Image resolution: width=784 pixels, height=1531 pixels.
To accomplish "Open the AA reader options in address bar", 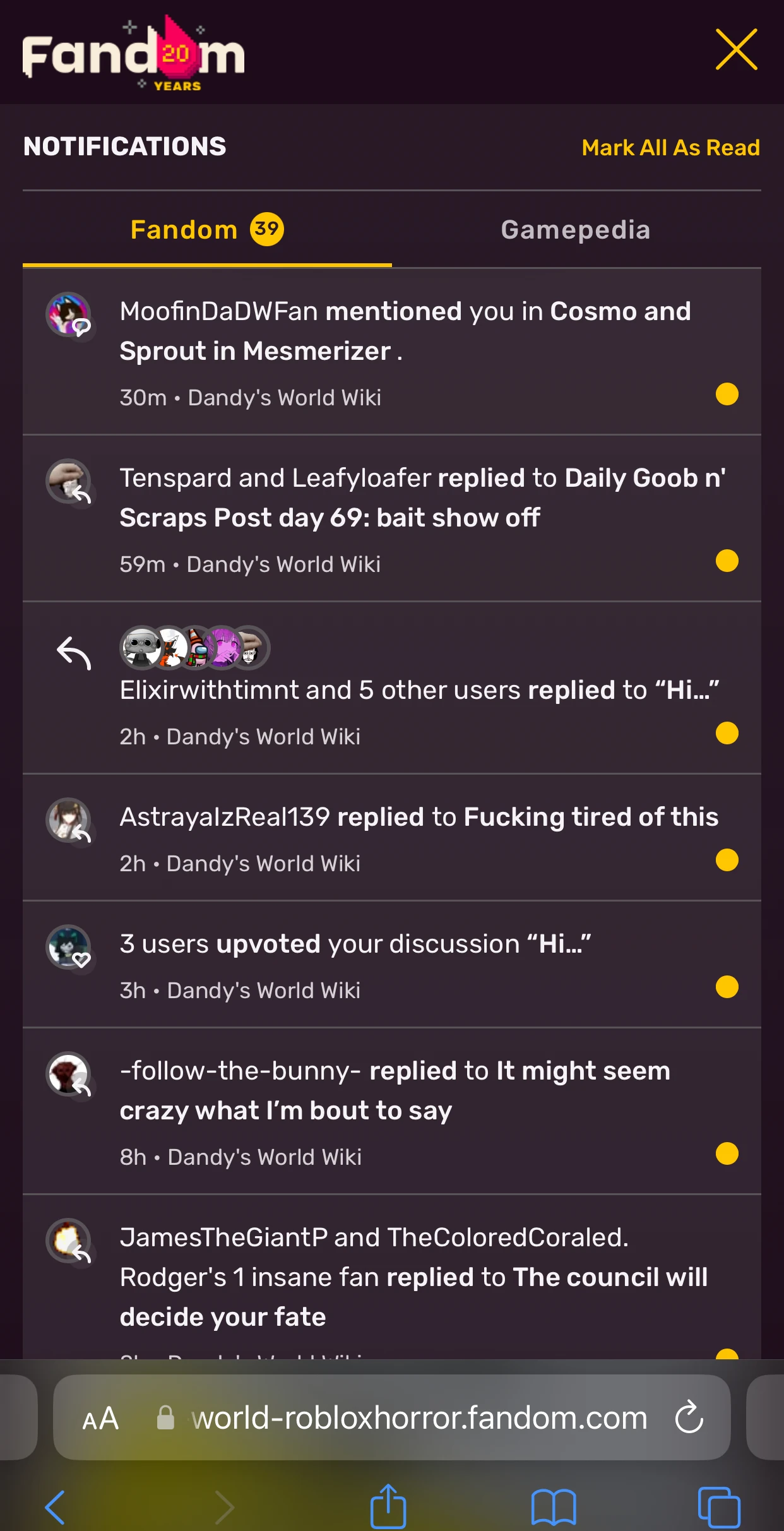I will pos(100,1419).
